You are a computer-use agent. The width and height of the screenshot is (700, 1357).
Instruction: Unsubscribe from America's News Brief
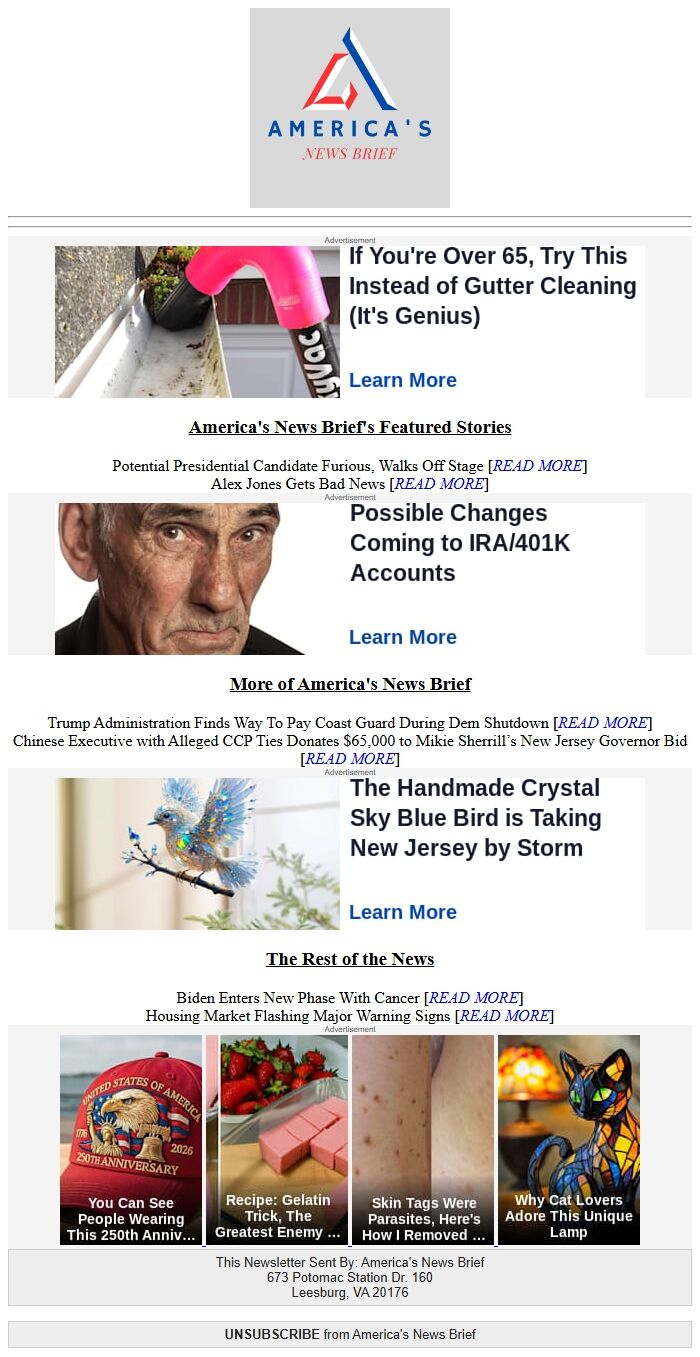(x=272, y=1334)
